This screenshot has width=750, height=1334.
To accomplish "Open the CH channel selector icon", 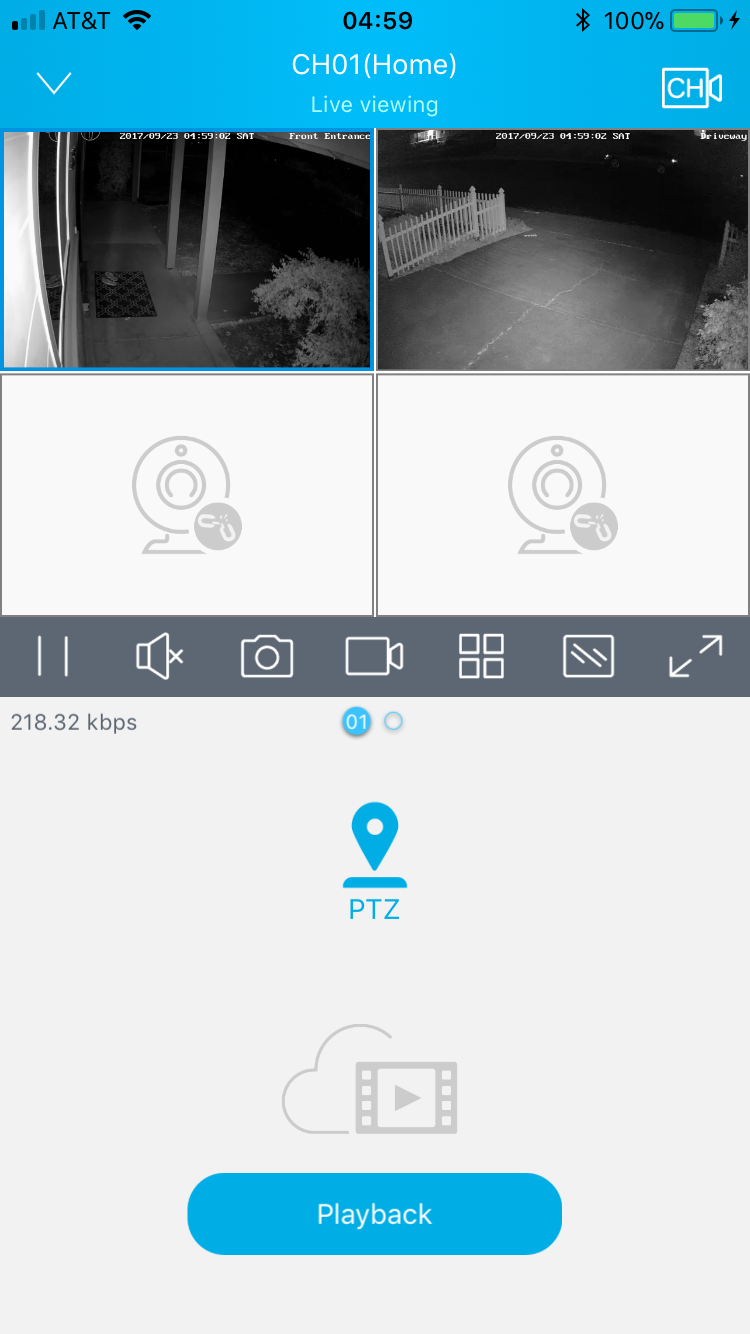I will (x=692, y=88).
